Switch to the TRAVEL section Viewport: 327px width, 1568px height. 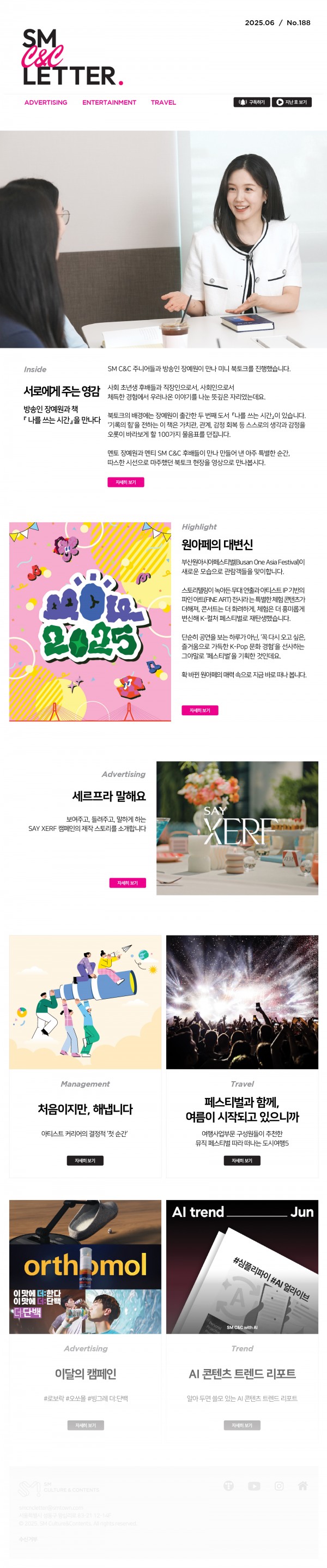[x=163, y=102]
